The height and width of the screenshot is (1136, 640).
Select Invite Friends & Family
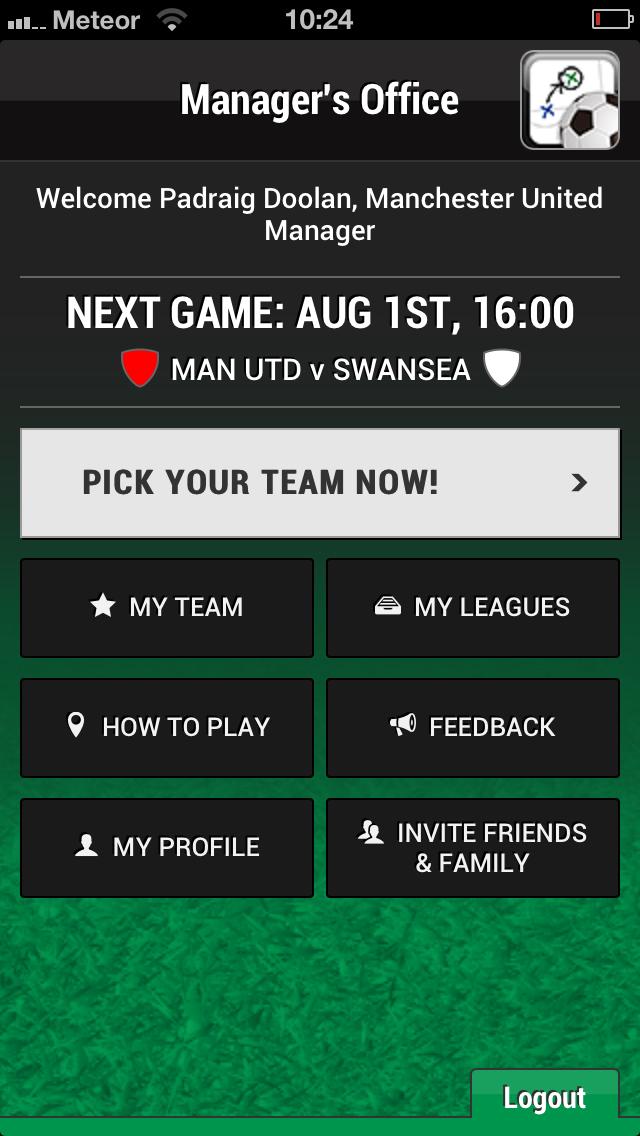coord(473,847)
